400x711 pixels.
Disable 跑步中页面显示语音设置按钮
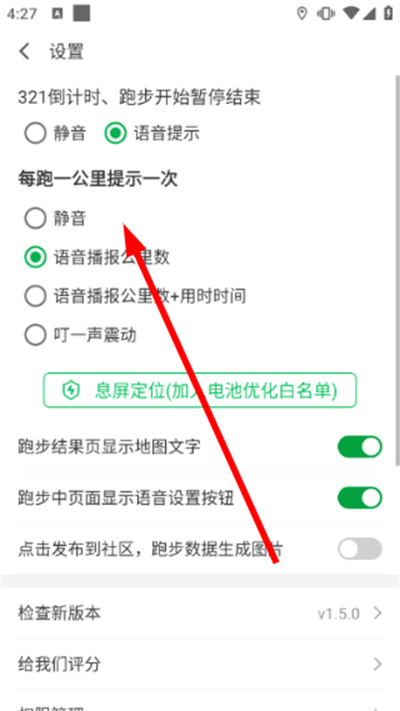coord(360,498)
